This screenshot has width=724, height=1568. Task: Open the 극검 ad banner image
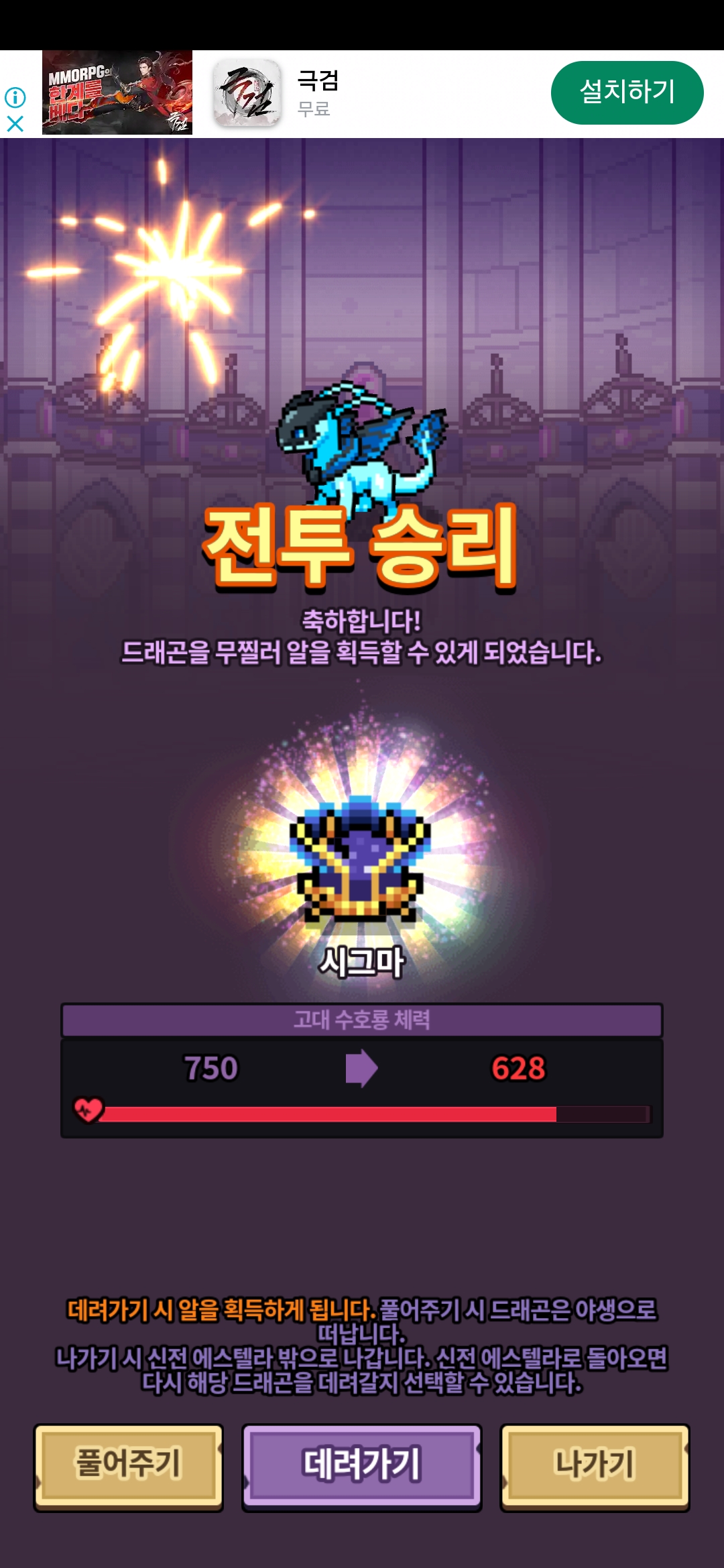pos(117,92)
